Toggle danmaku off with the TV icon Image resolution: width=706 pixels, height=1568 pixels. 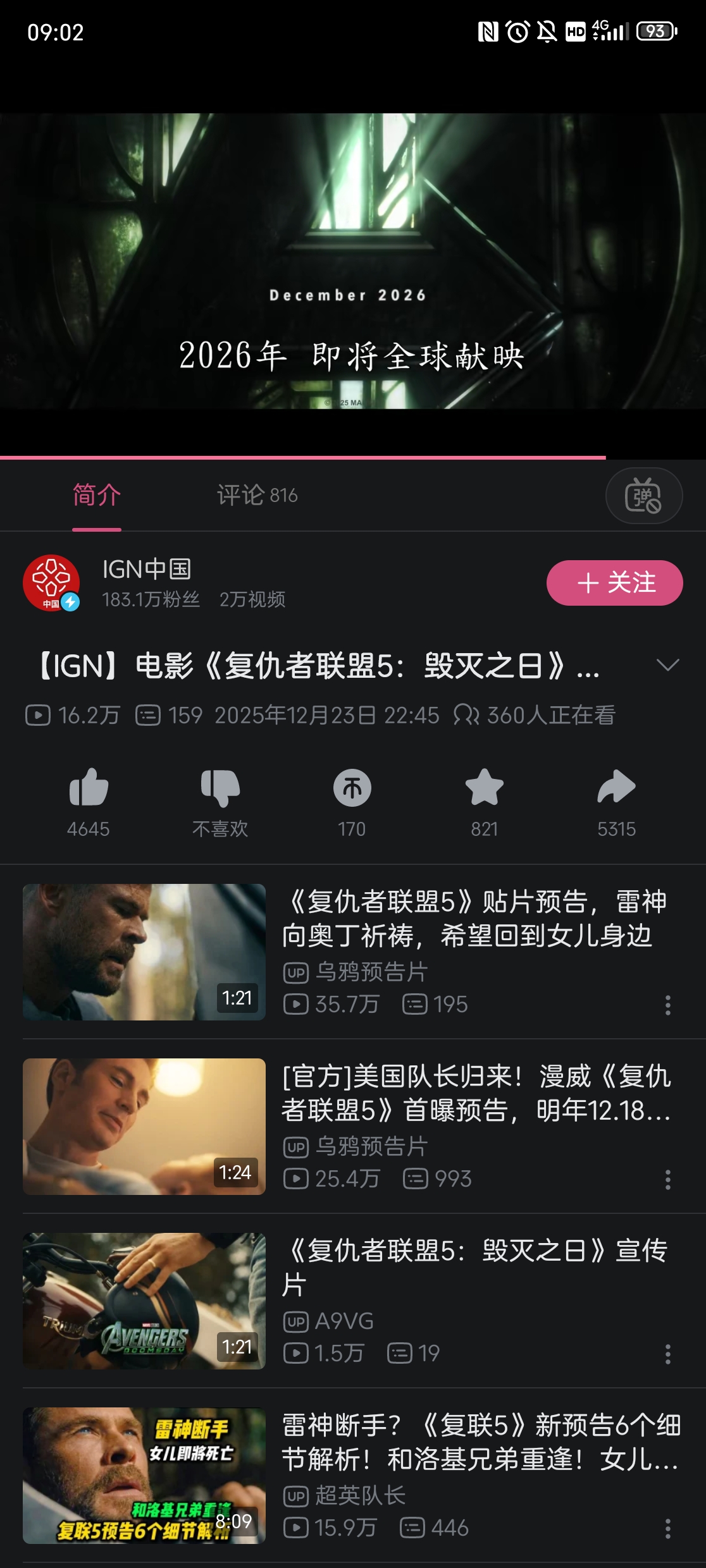coord(643,496)
